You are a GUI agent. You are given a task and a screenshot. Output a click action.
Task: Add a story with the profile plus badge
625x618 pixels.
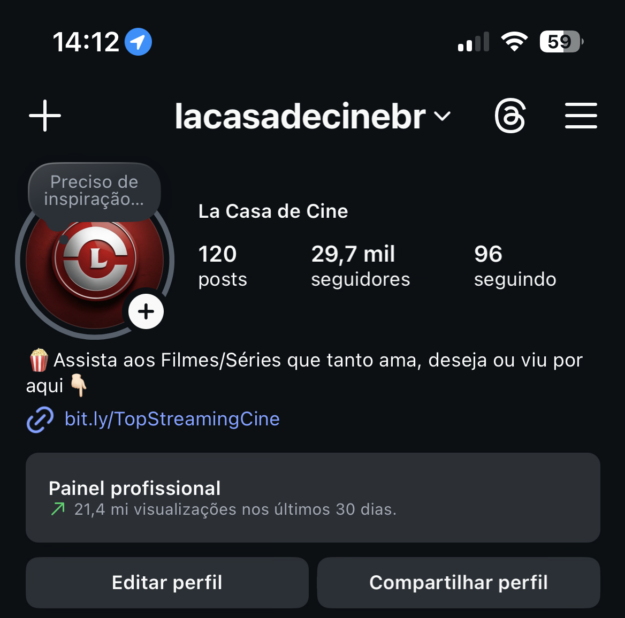(x=147, y=312)
